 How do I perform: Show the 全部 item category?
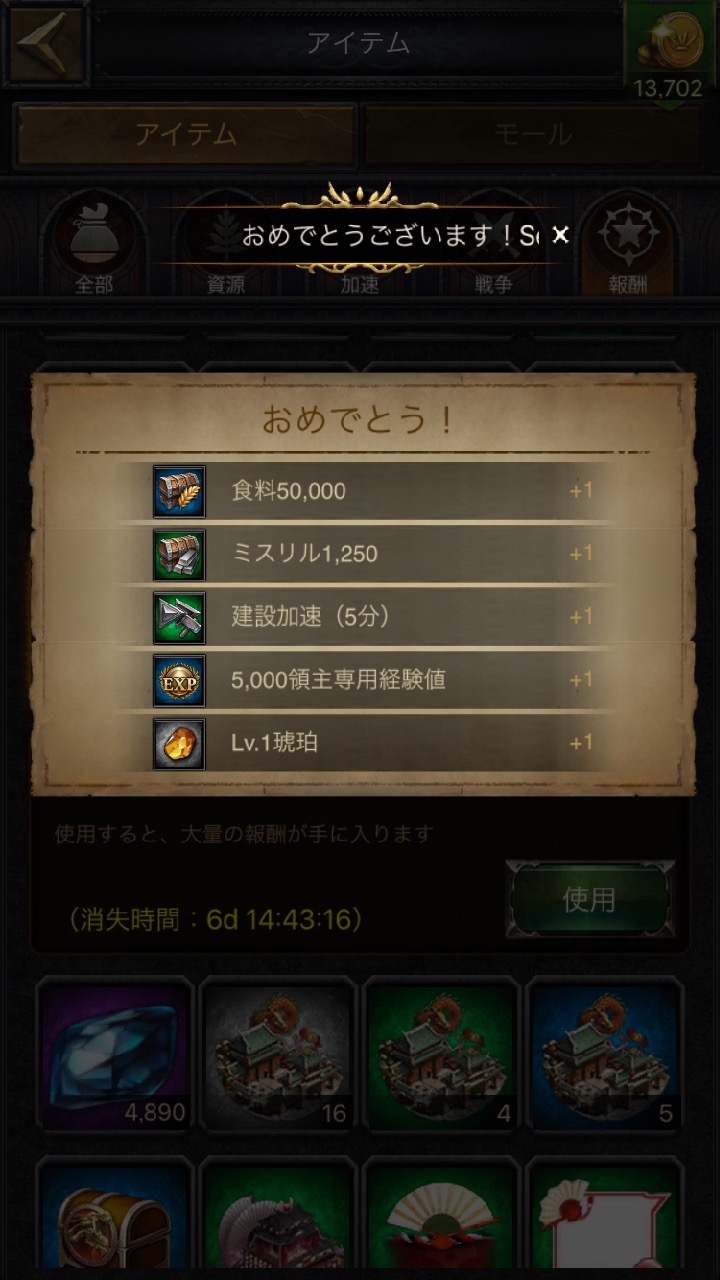(94, 245)
